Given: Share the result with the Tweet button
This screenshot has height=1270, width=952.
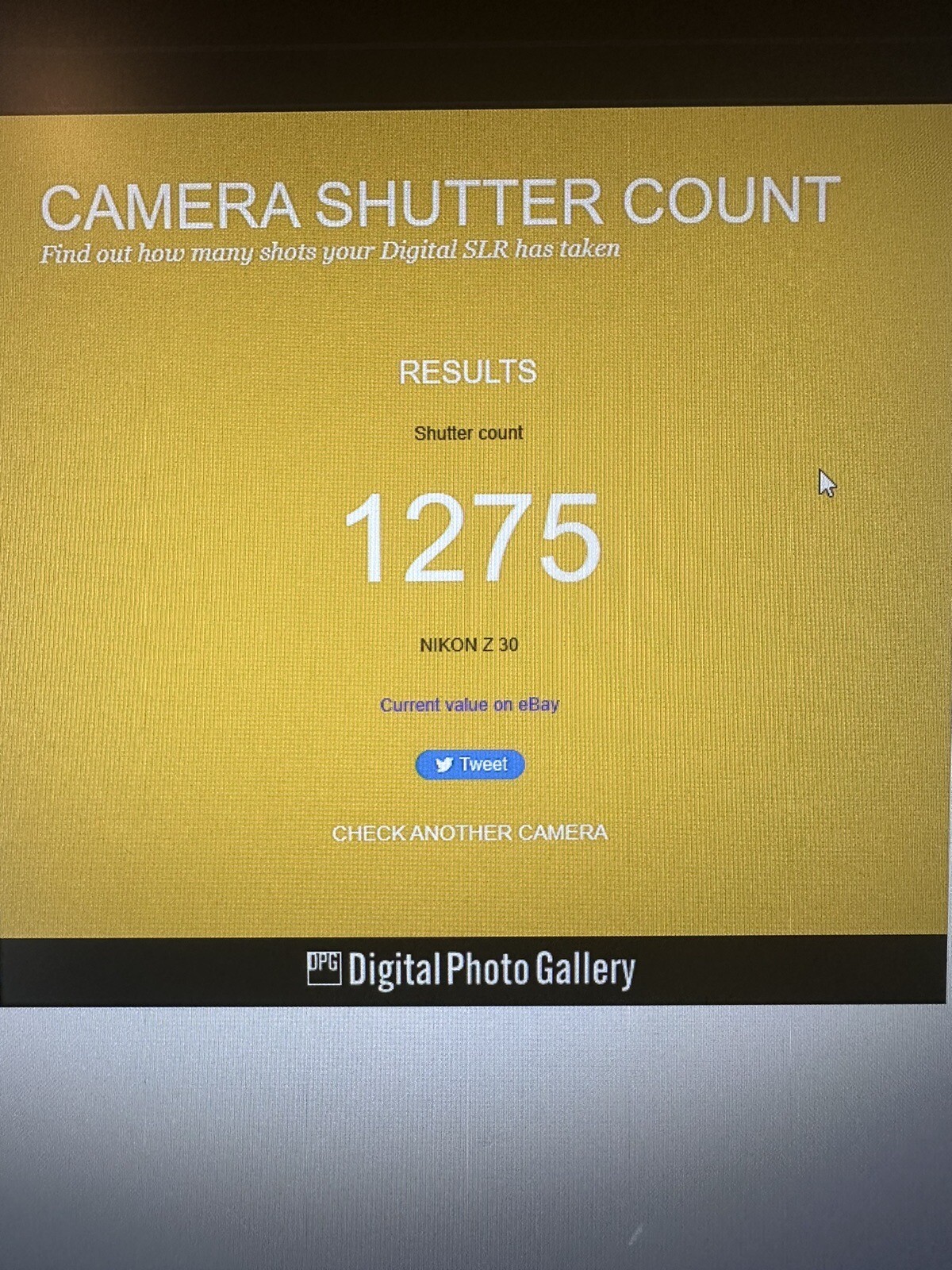Looking at the screenshot, I should 470,764.
